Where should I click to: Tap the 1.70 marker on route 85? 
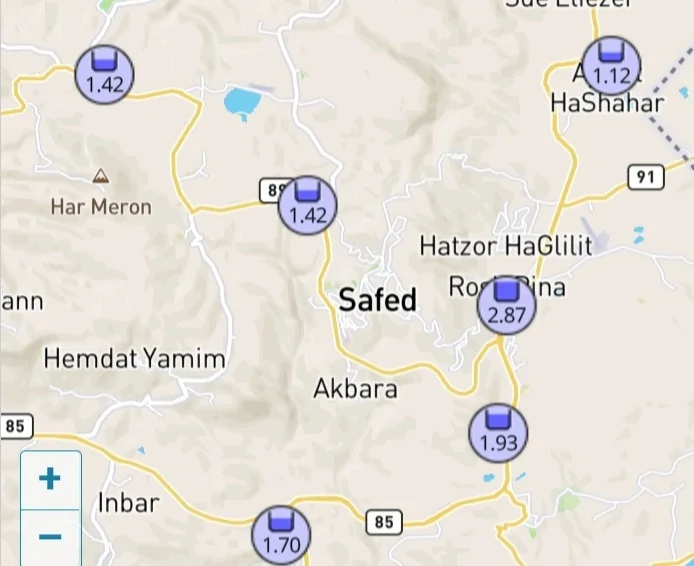pyautogui.click(x=281, y=535)
